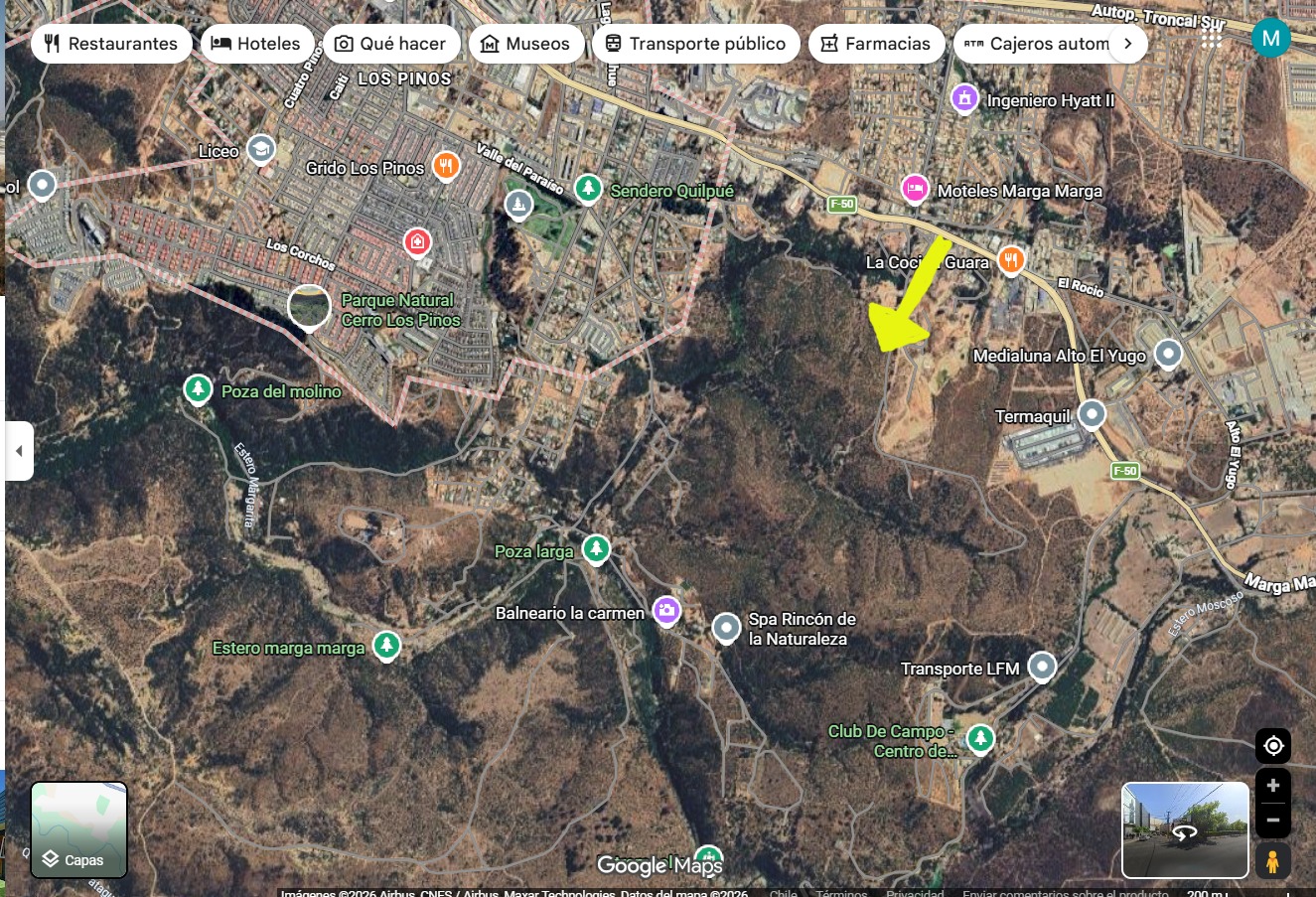Select the Moteles Marga Marga pin
The height and width of the screenshot is (897, 1316).
[x=915, y=188]
